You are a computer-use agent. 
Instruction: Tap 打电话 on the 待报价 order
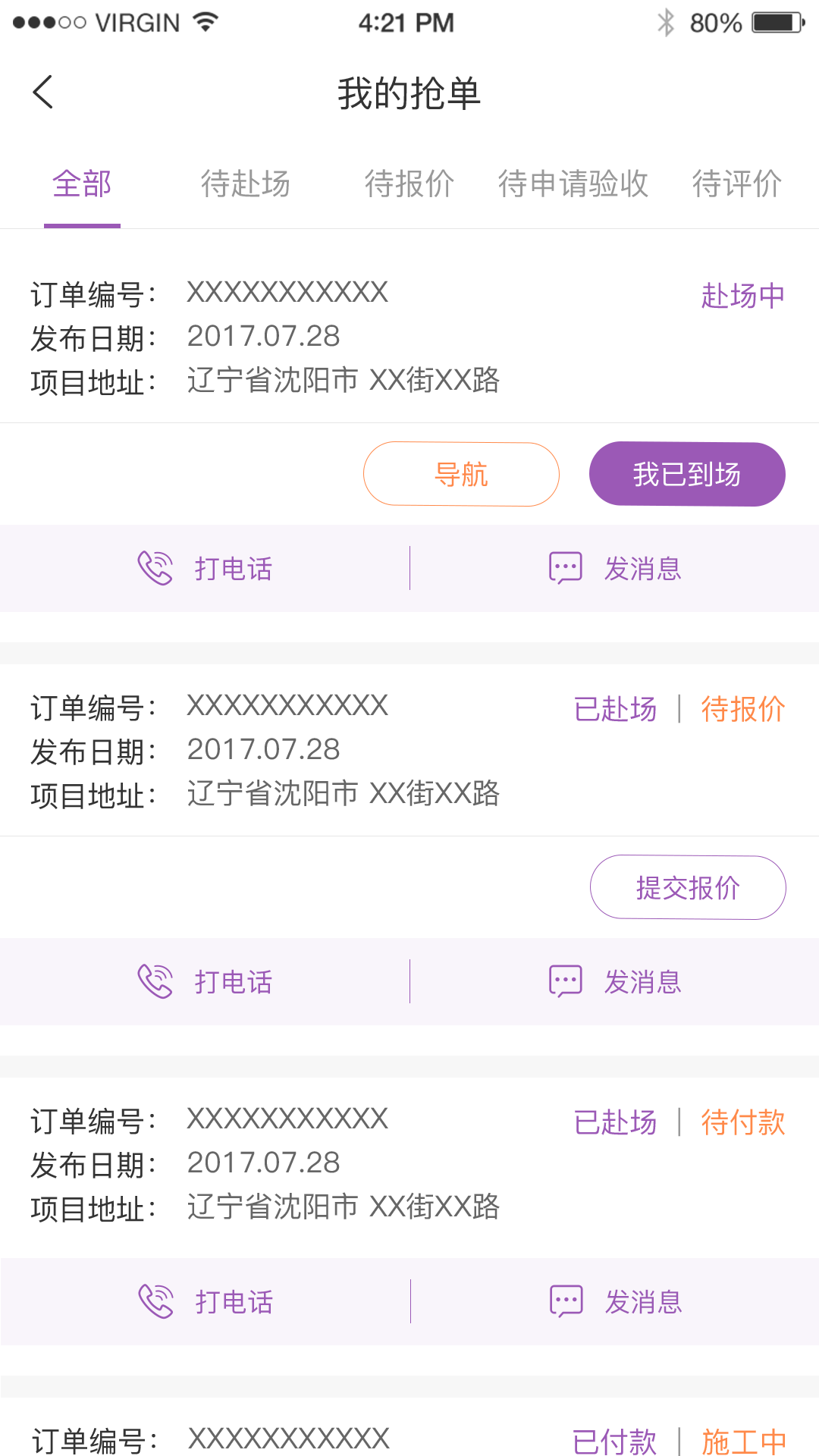click(x=205, y=982)
